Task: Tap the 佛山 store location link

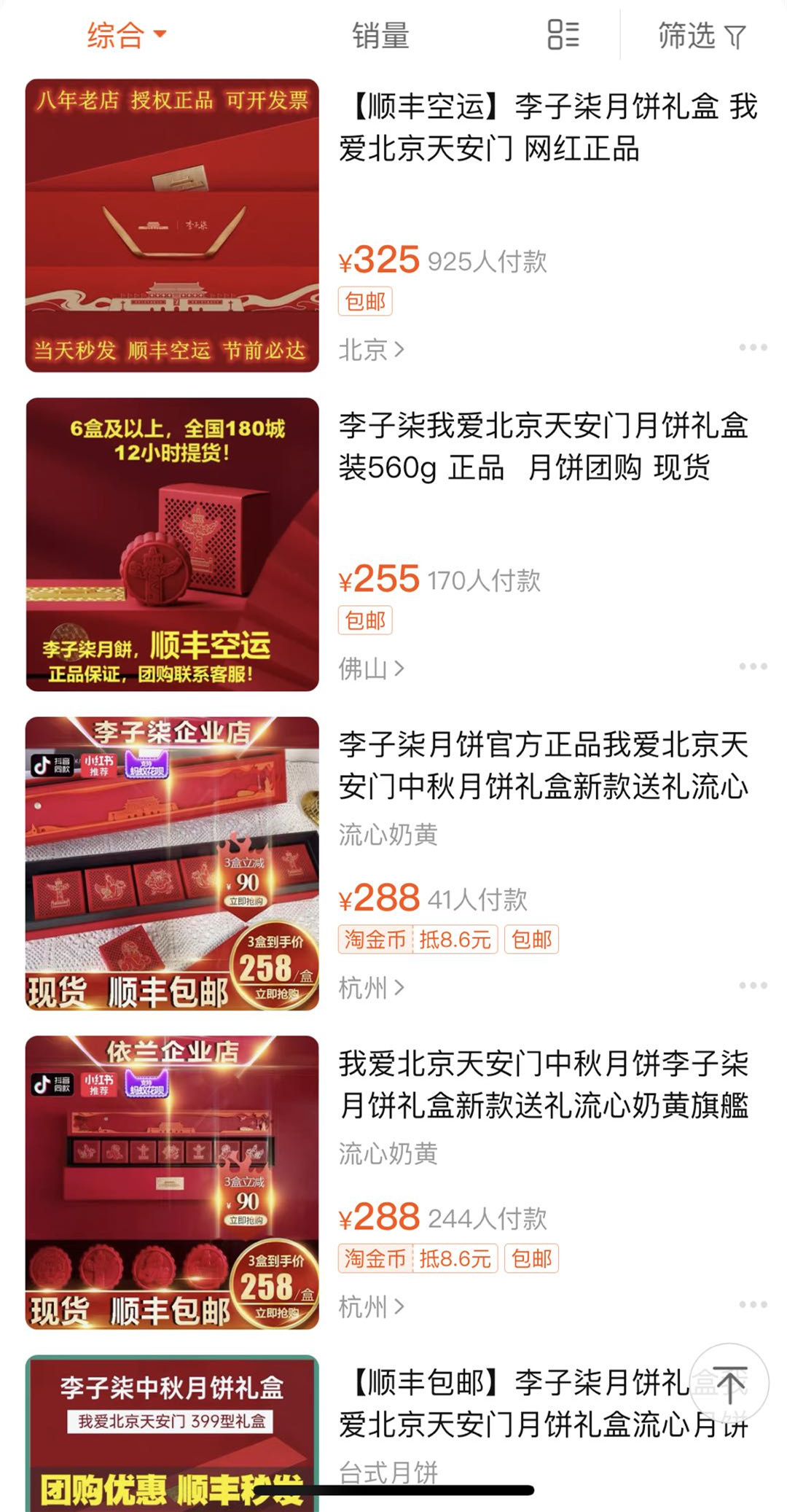Action: pyautogui.click(x=371, y=669)
